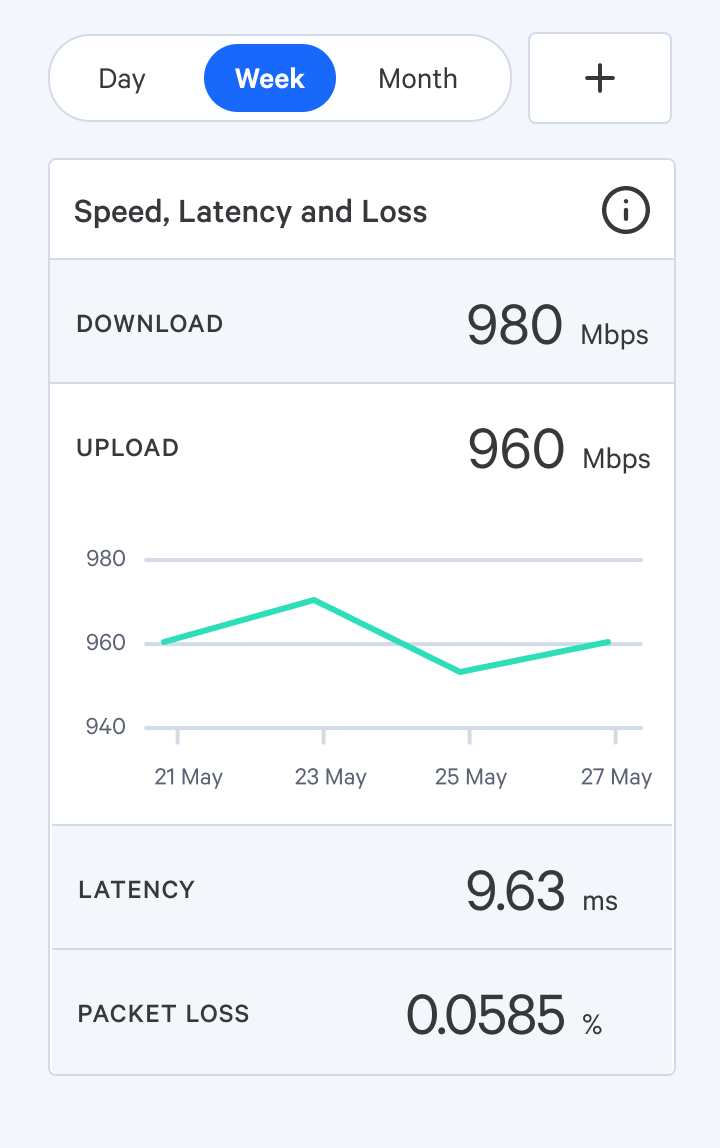The image size is (720, 1148).
Task: Expand the Download row
Action: click(362, 323)
